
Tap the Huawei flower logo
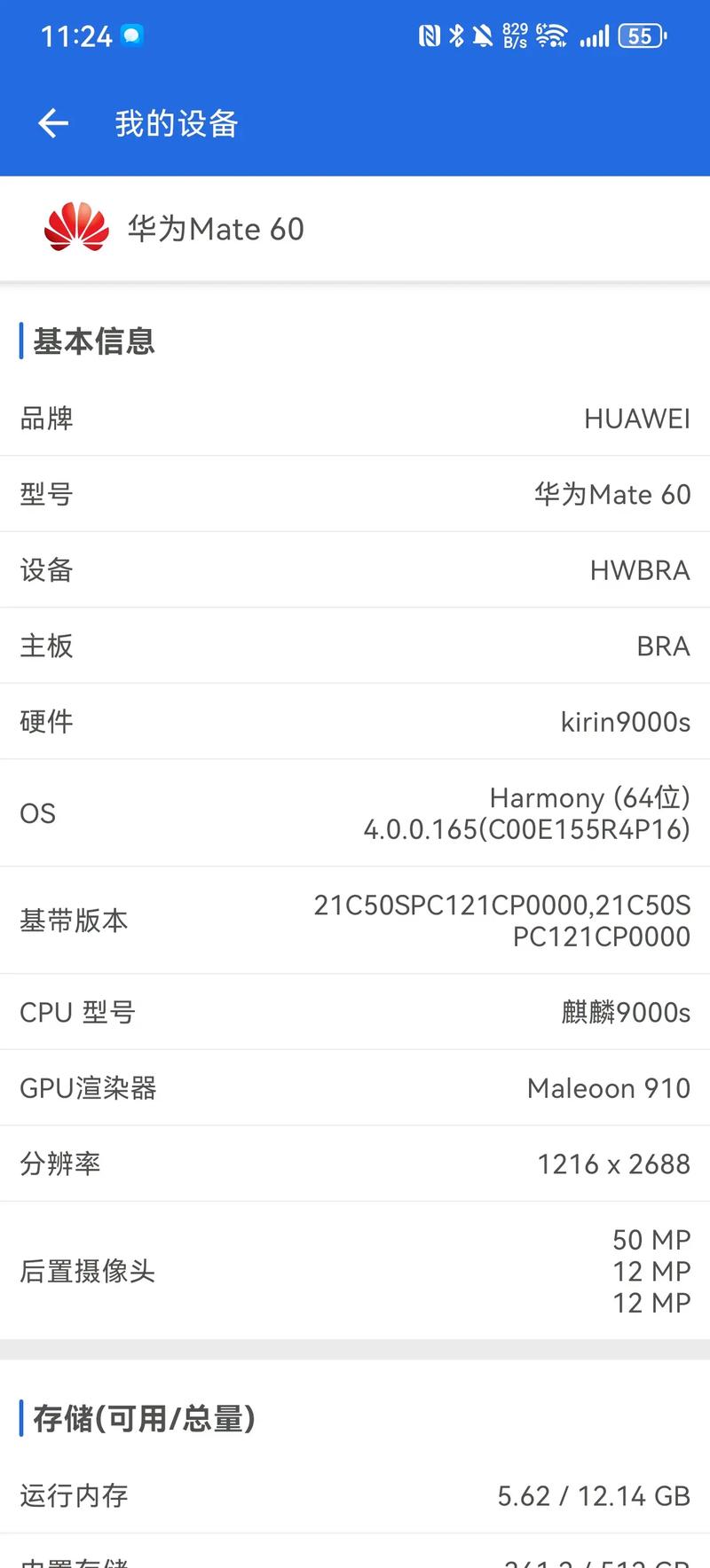tap(72, 228)
